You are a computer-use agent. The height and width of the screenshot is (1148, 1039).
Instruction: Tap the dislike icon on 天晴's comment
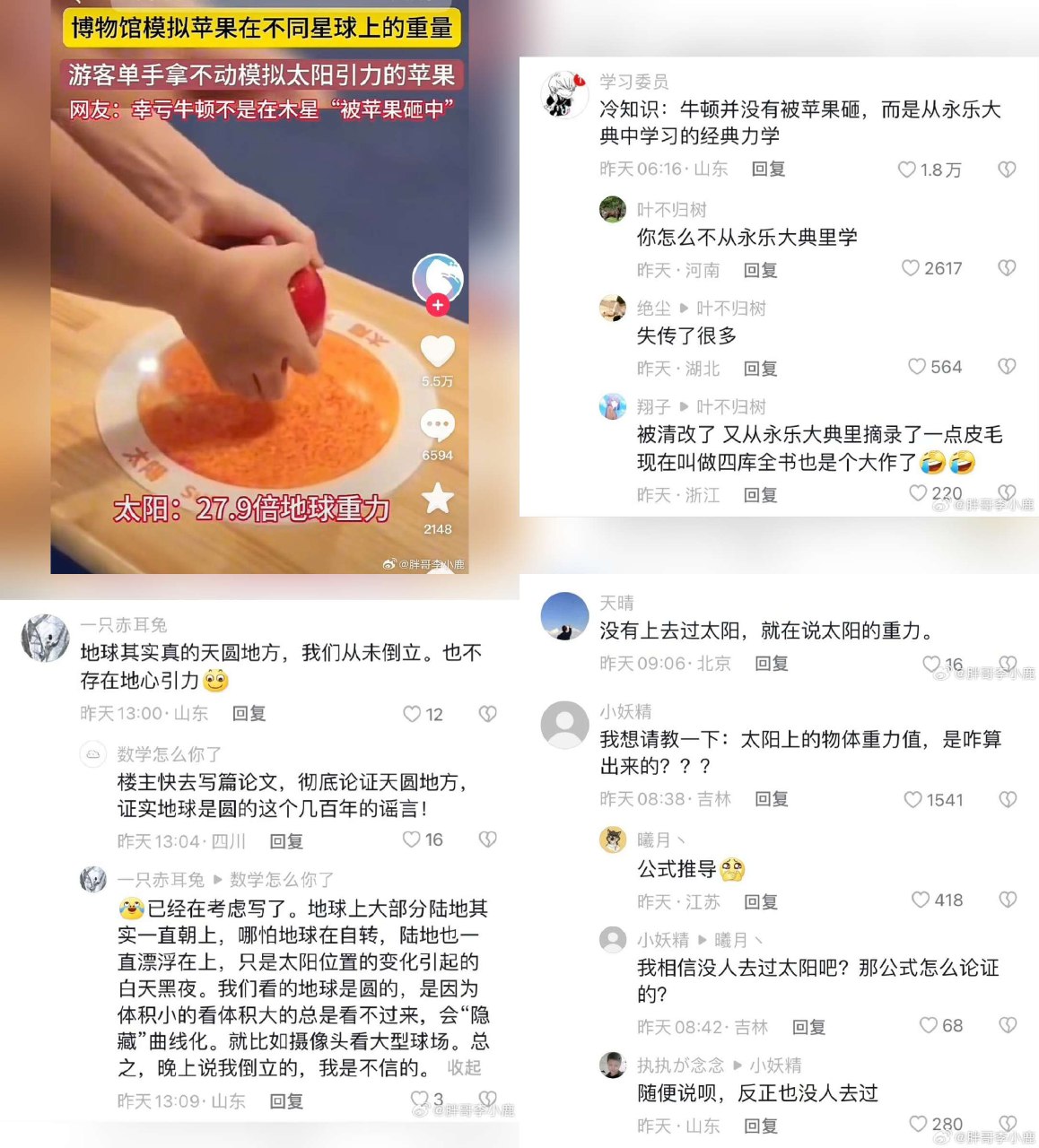tap(1007, 664)
